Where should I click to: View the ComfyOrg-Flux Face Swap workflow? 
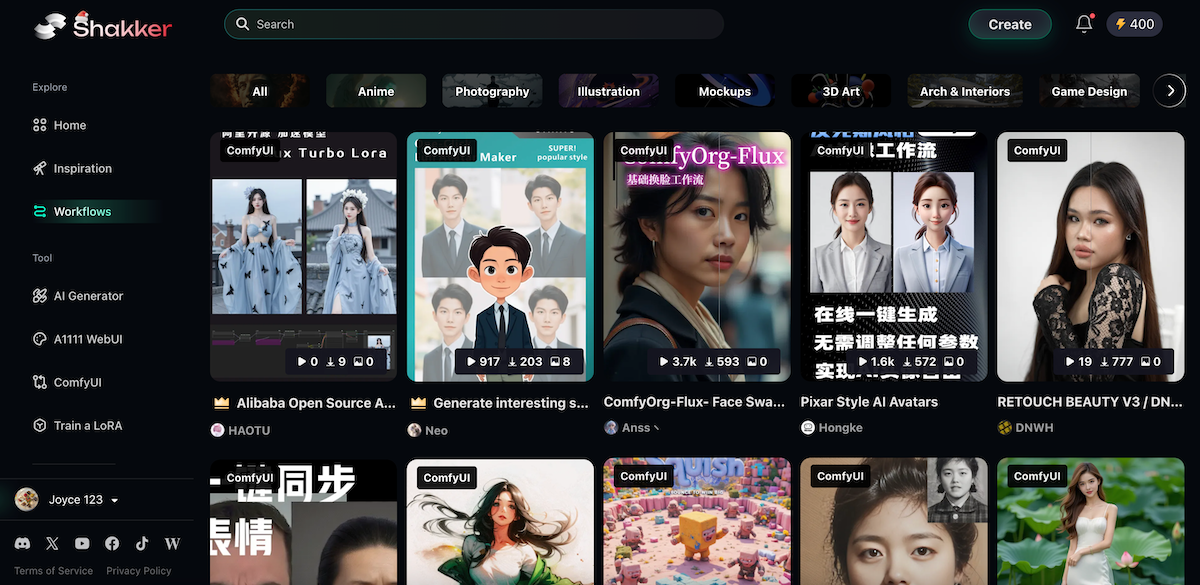pos(697,257)
